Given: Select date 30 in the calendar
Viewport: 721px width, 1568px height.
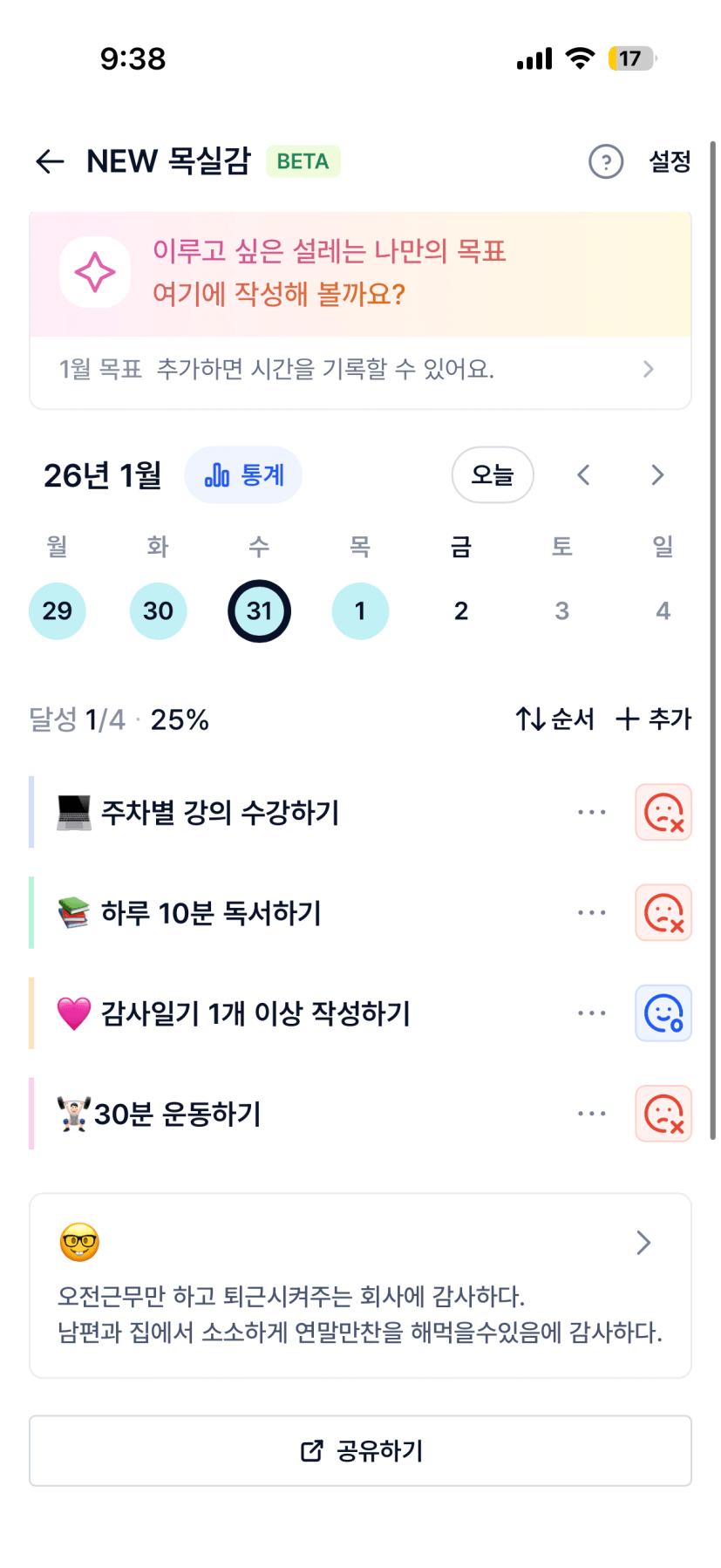Looking at the screenshot, I should tap(158, 610).
